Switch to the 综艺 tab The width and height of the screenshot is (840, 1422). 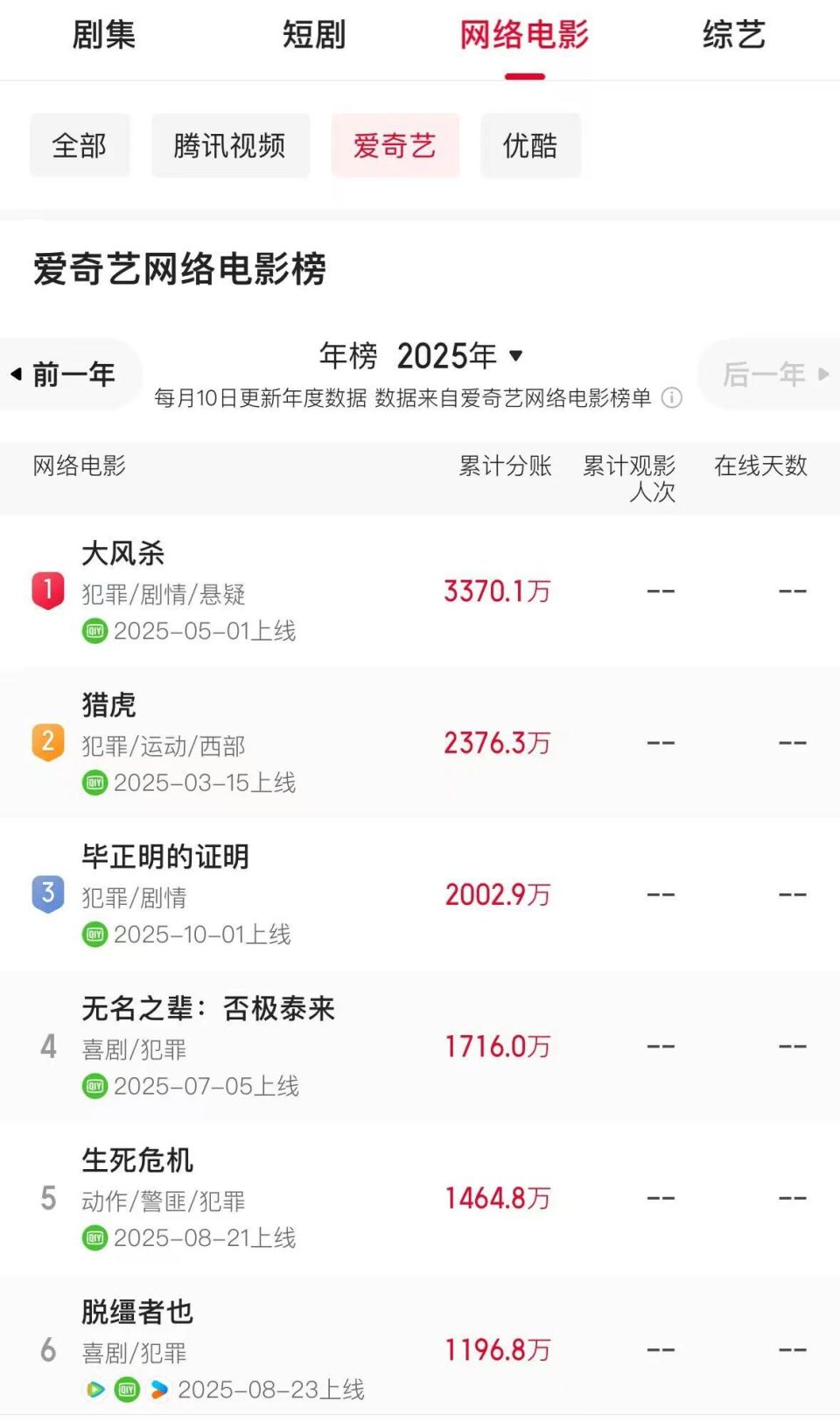pyautogui.click(x=733, y=36)
